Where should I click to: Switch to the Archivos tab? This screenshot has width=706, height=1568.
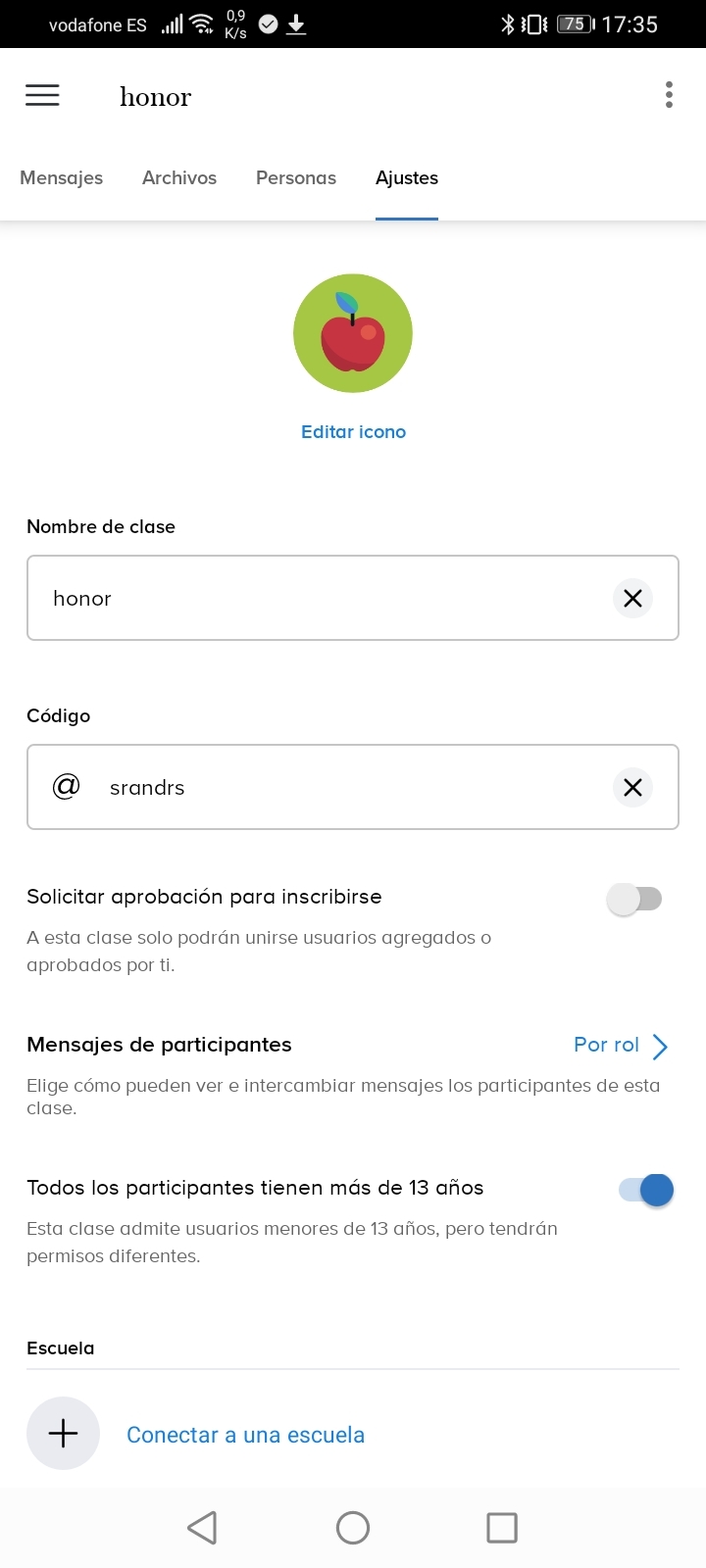179,177
